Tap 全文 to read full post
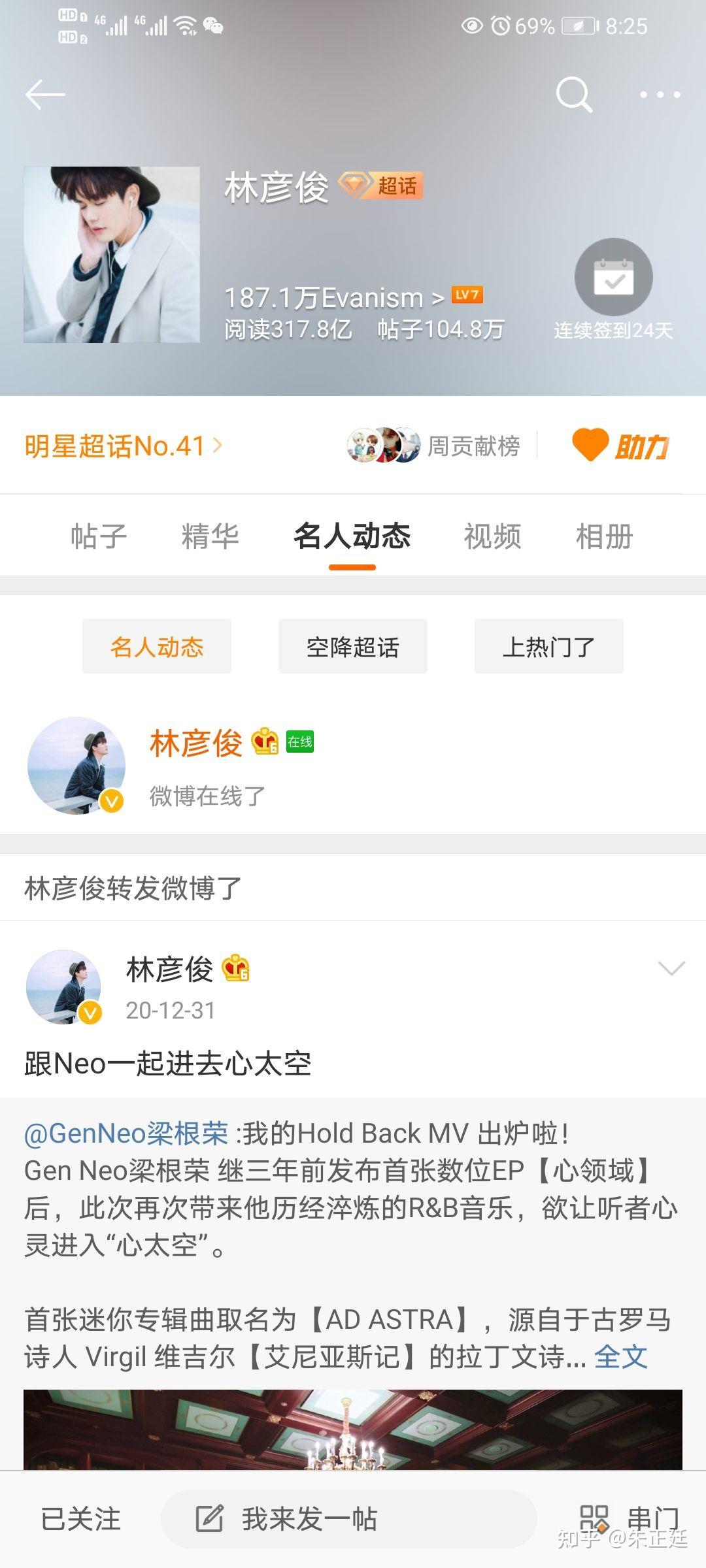 [620, 1357]
